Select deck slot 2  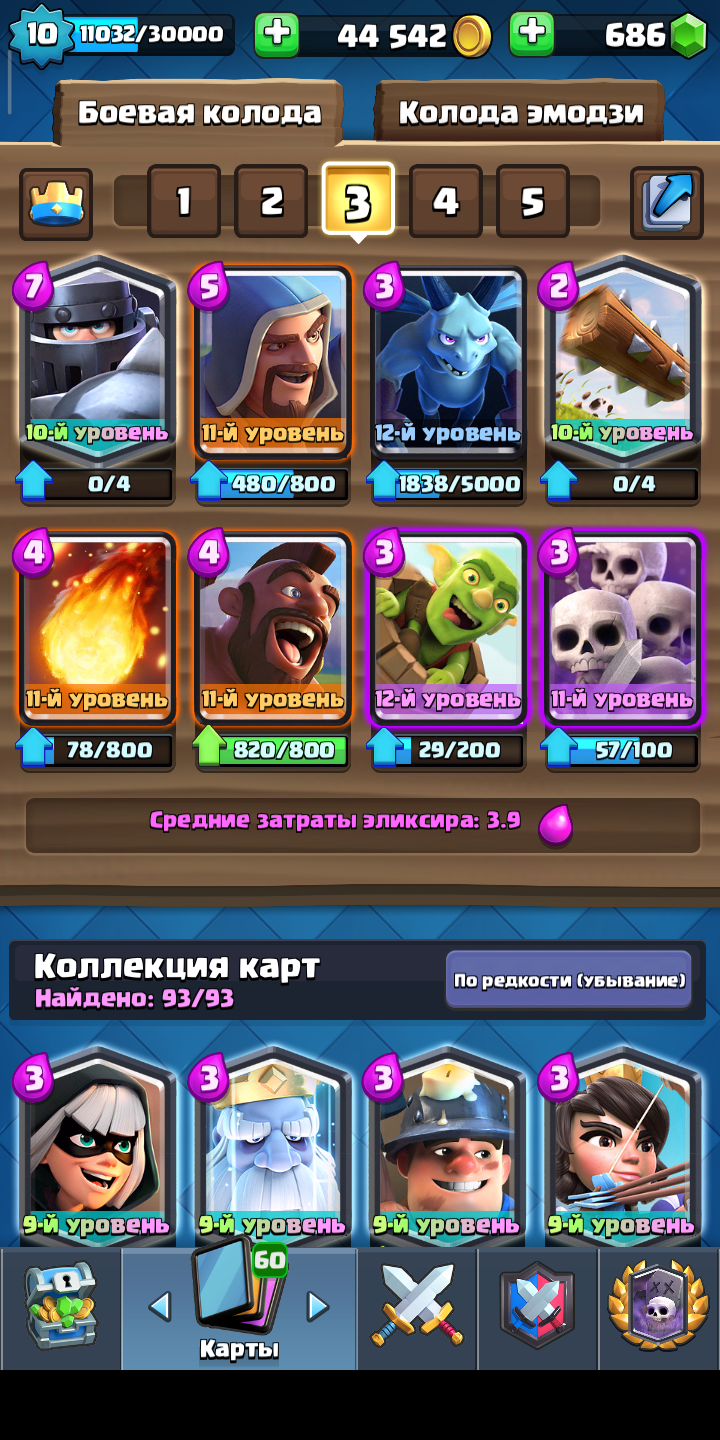pos(271,202)
